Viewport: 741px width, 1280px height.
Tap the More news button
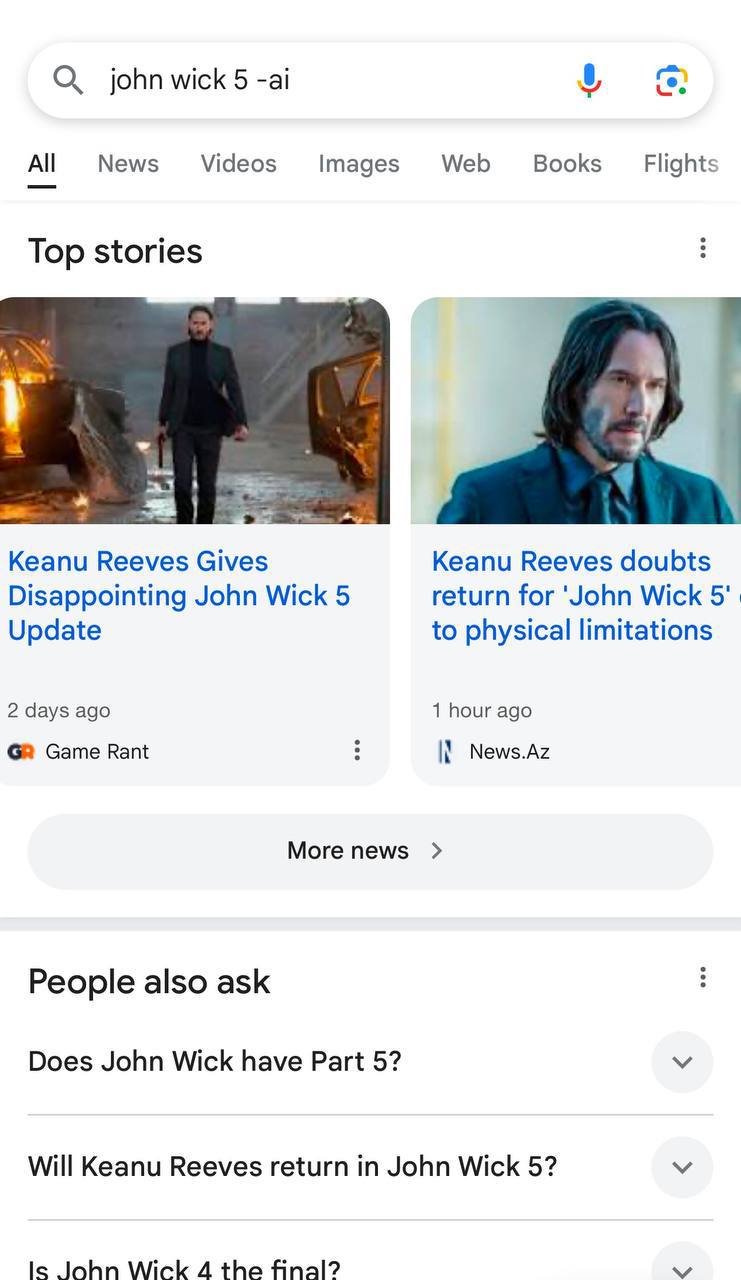370,851
